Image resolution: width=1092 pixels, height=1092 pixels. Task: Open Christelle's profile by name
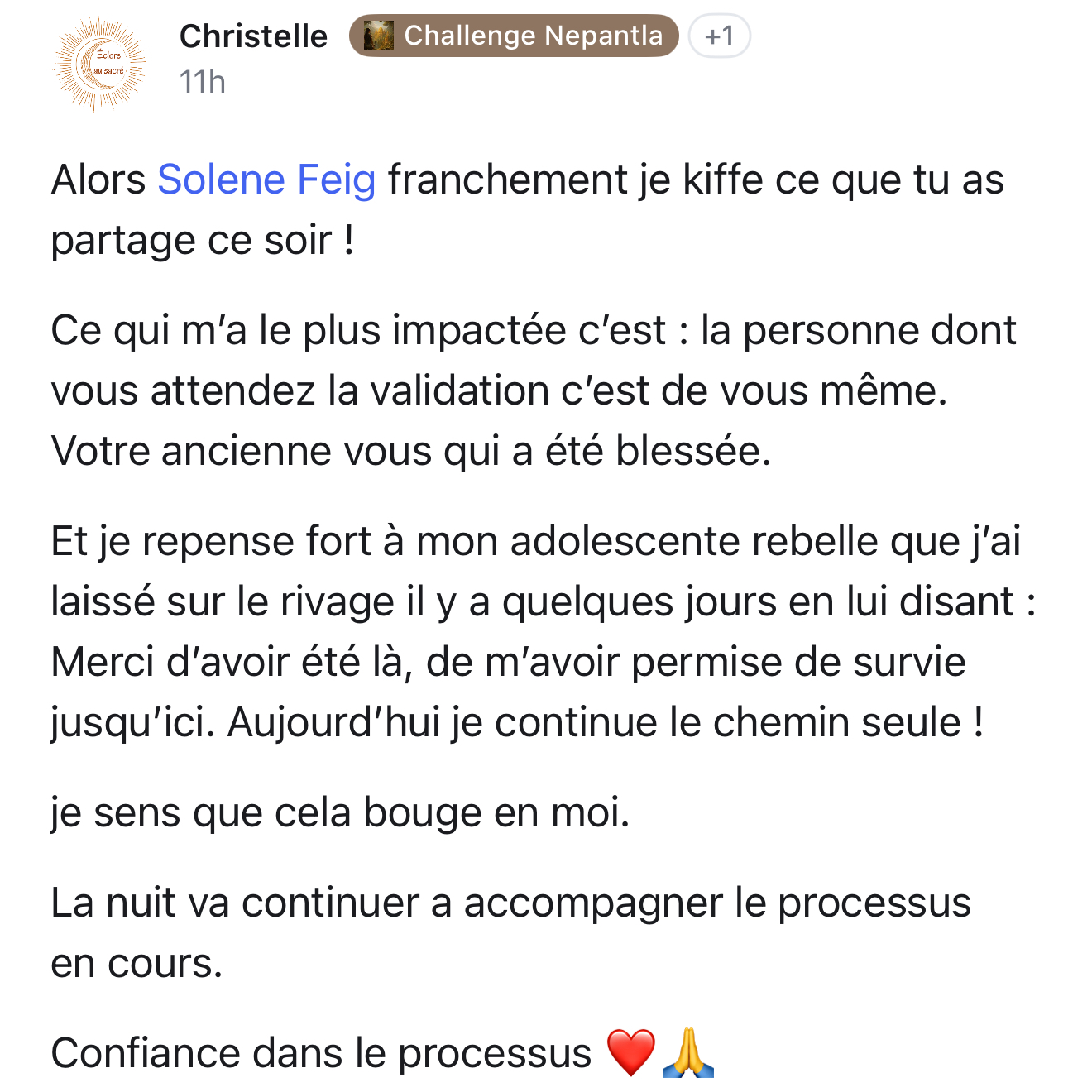click(253, 36)
